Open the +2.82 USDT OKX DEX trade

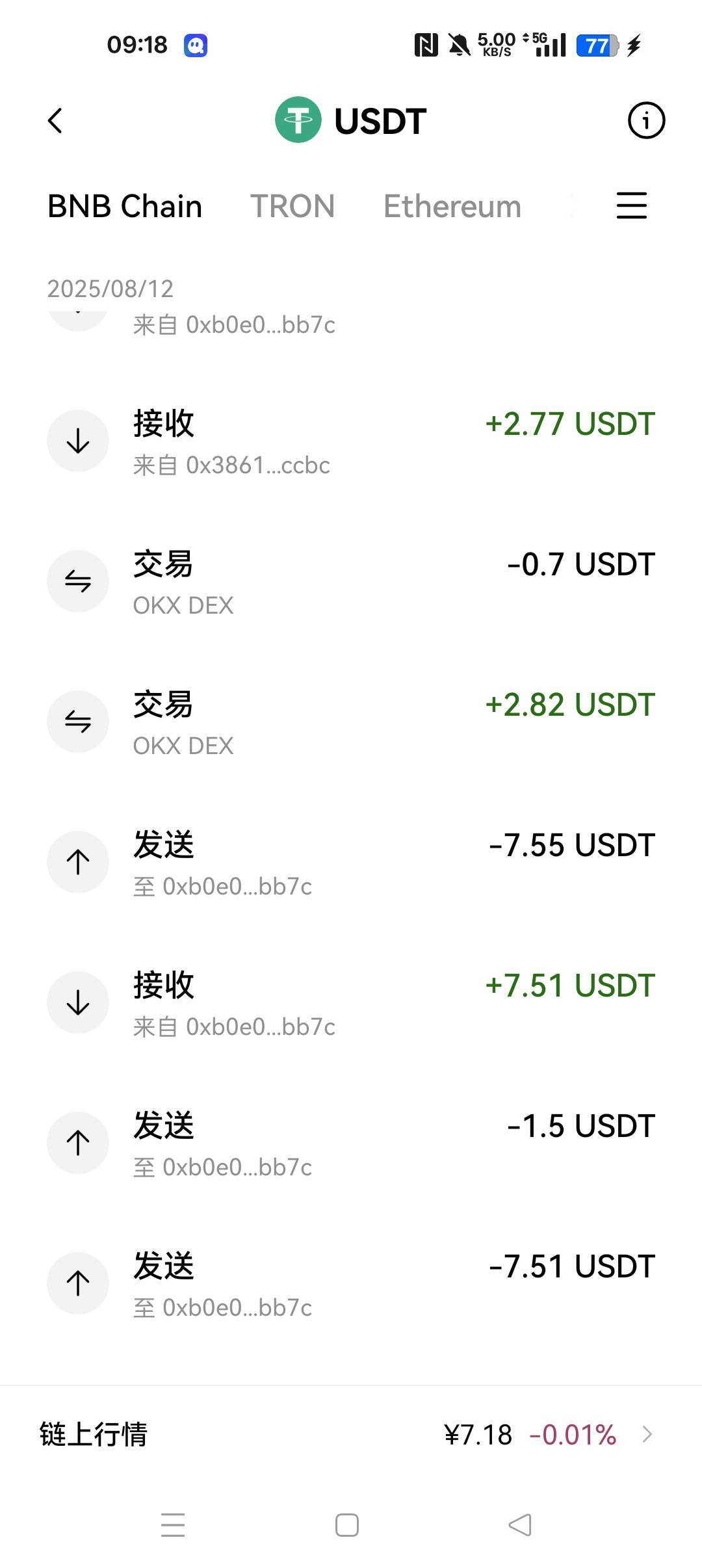pos(351,722)
